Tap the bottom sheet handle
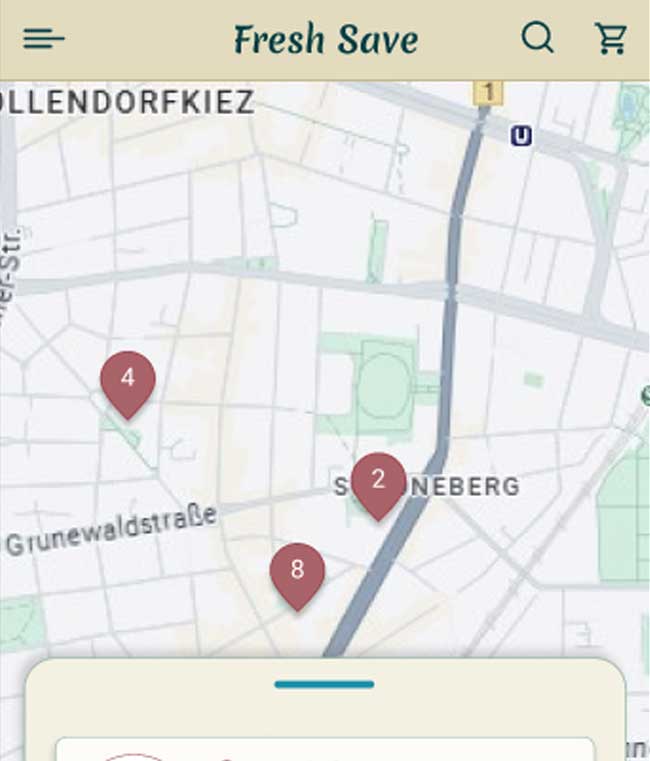Viewport: 650px width, 761px height. click(324, 685)
